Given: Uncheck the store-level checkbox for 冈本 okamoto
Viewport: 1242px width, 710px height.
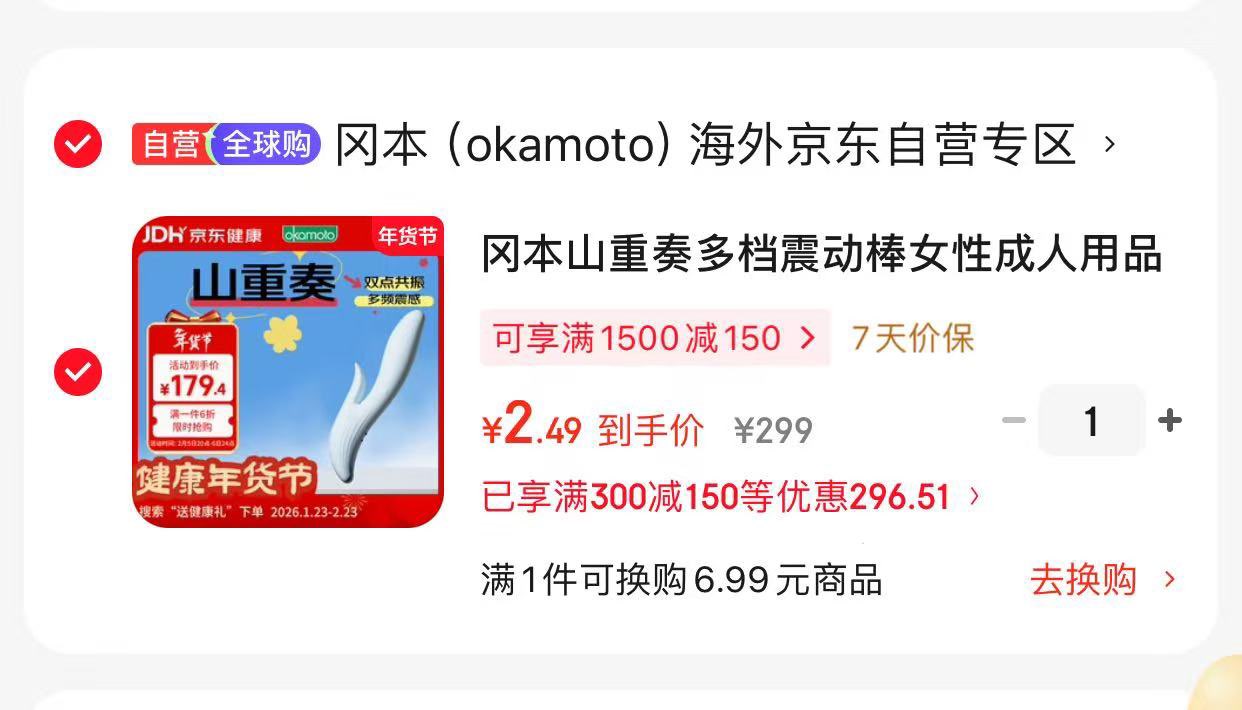Looking at the screenshot, I should (78, 145).
